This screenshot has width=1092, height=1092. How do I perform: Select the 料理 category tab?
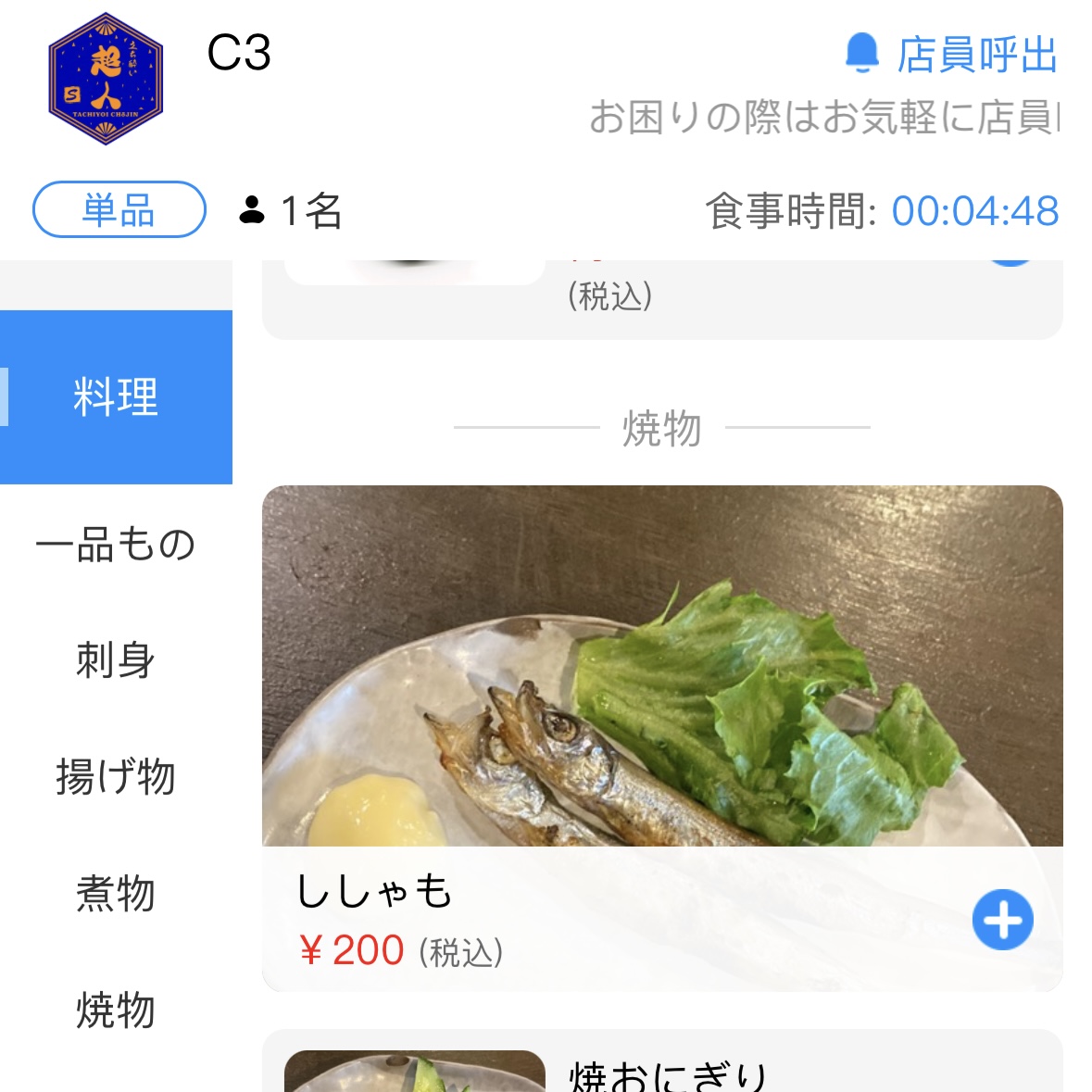(116, 397)
